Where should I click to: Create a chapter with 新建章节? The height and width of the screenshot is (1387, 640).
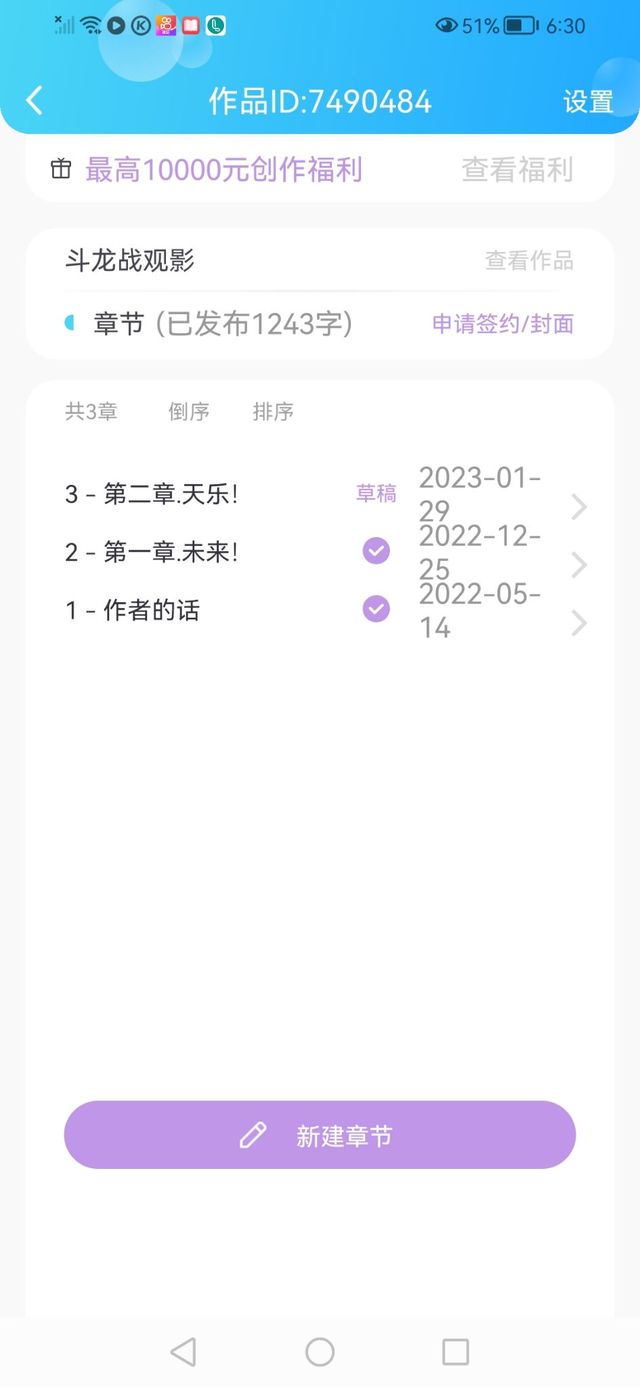320,1135
